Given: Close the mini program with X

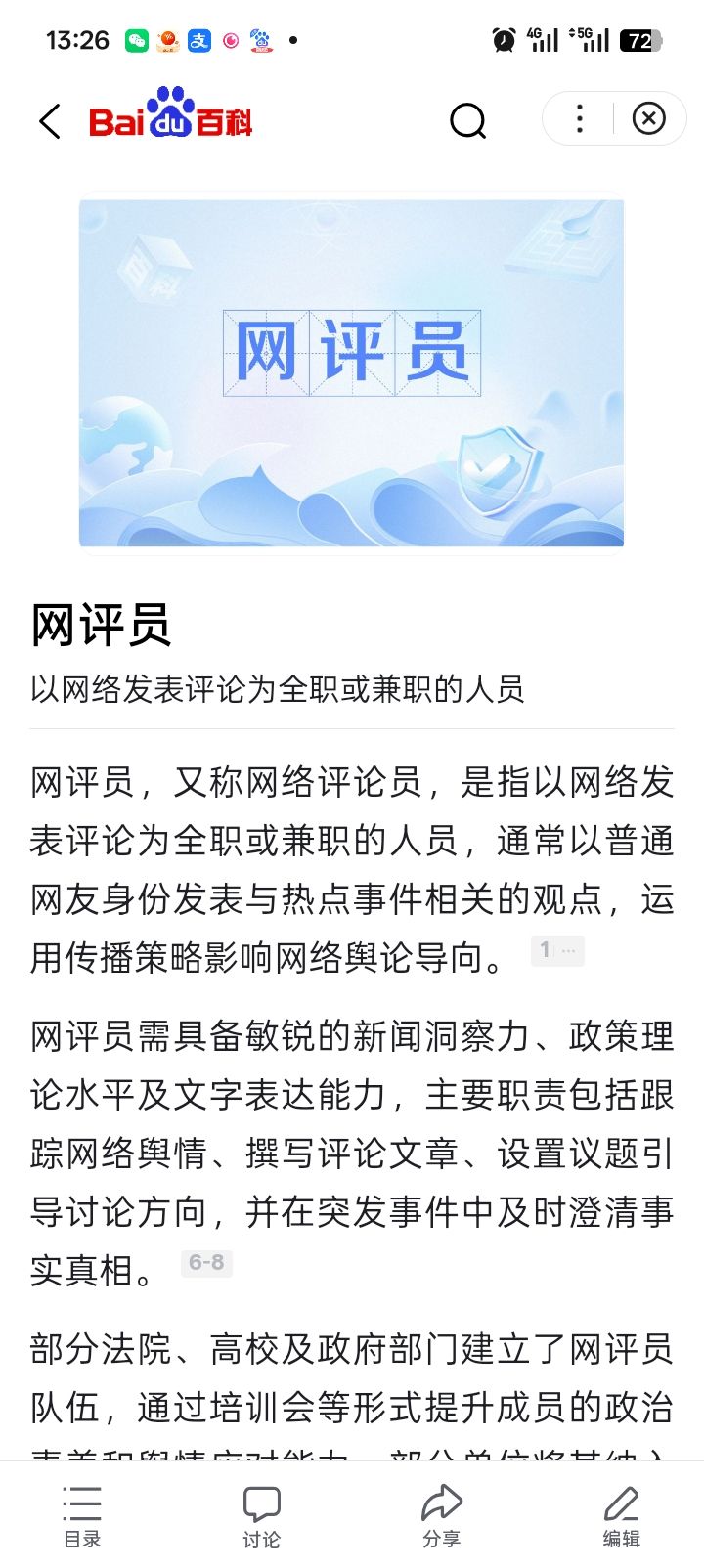Looking at the screenshot, I should [x=648, y=119].
